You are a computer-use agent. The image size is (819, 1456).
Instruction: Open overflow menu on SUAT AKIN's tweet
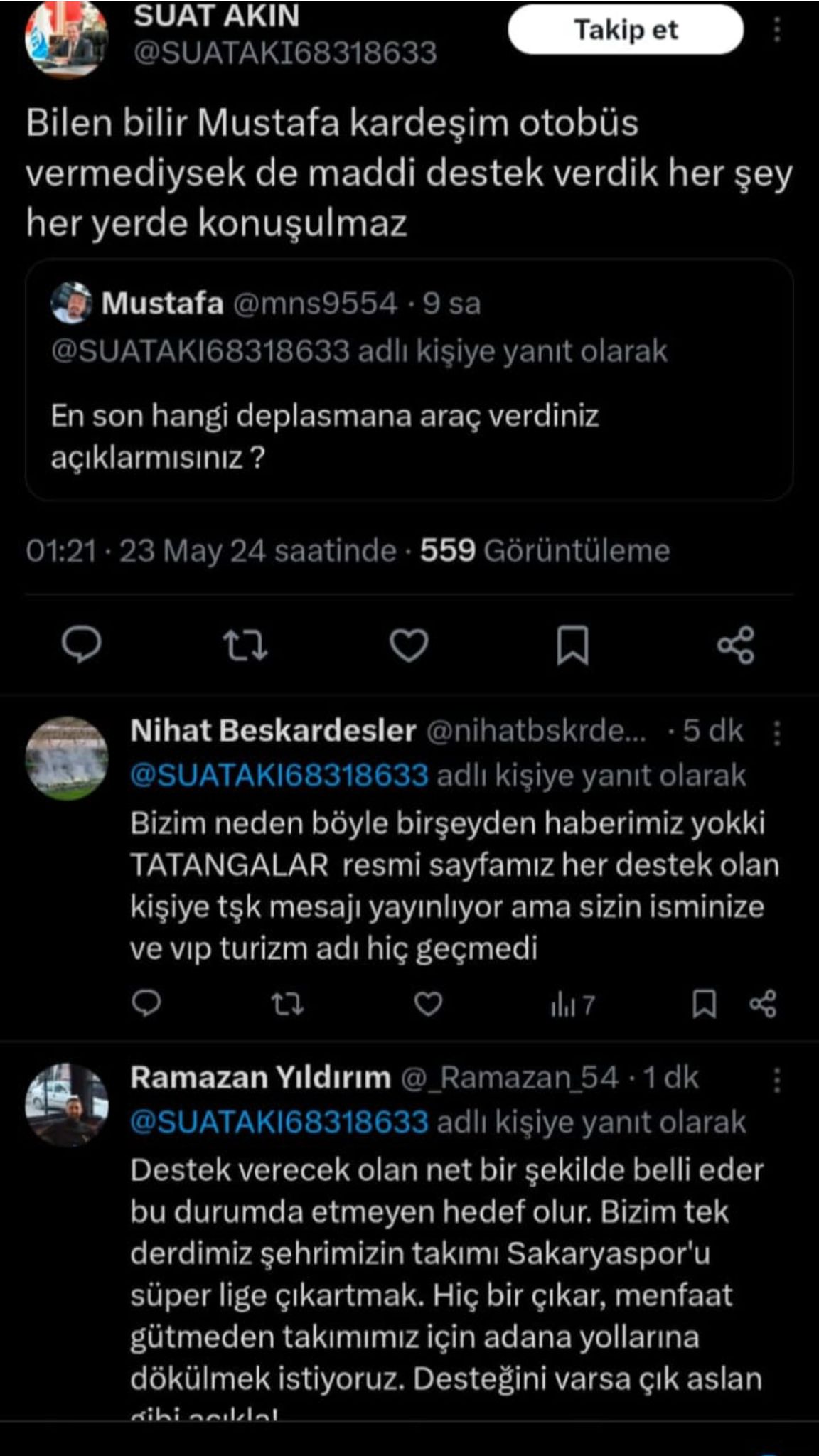[777, 30]
